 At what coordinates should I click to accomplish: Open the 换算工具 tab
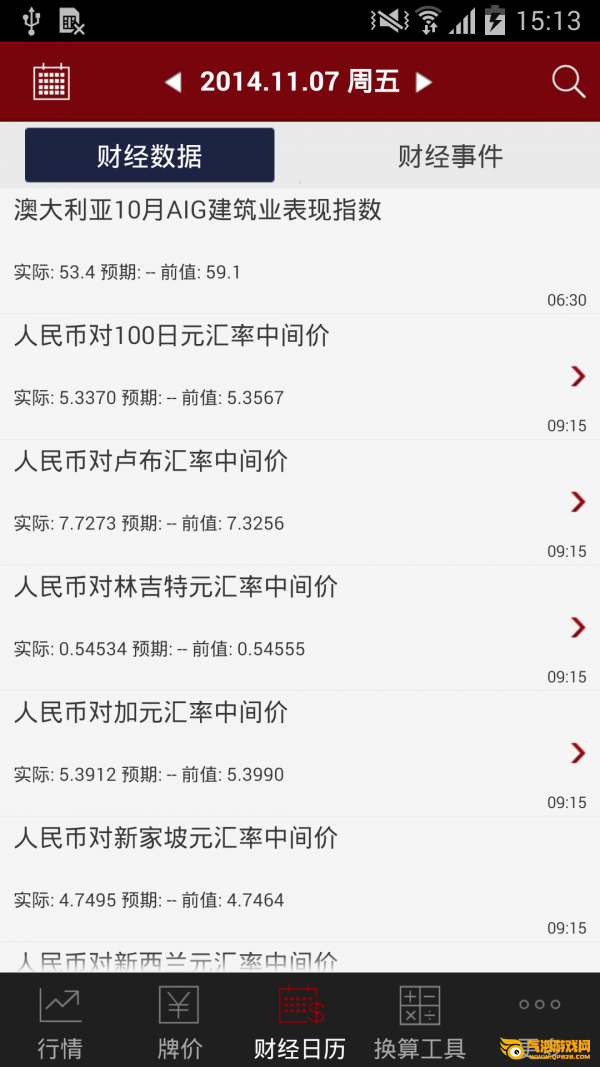[x=419, y=1022]
